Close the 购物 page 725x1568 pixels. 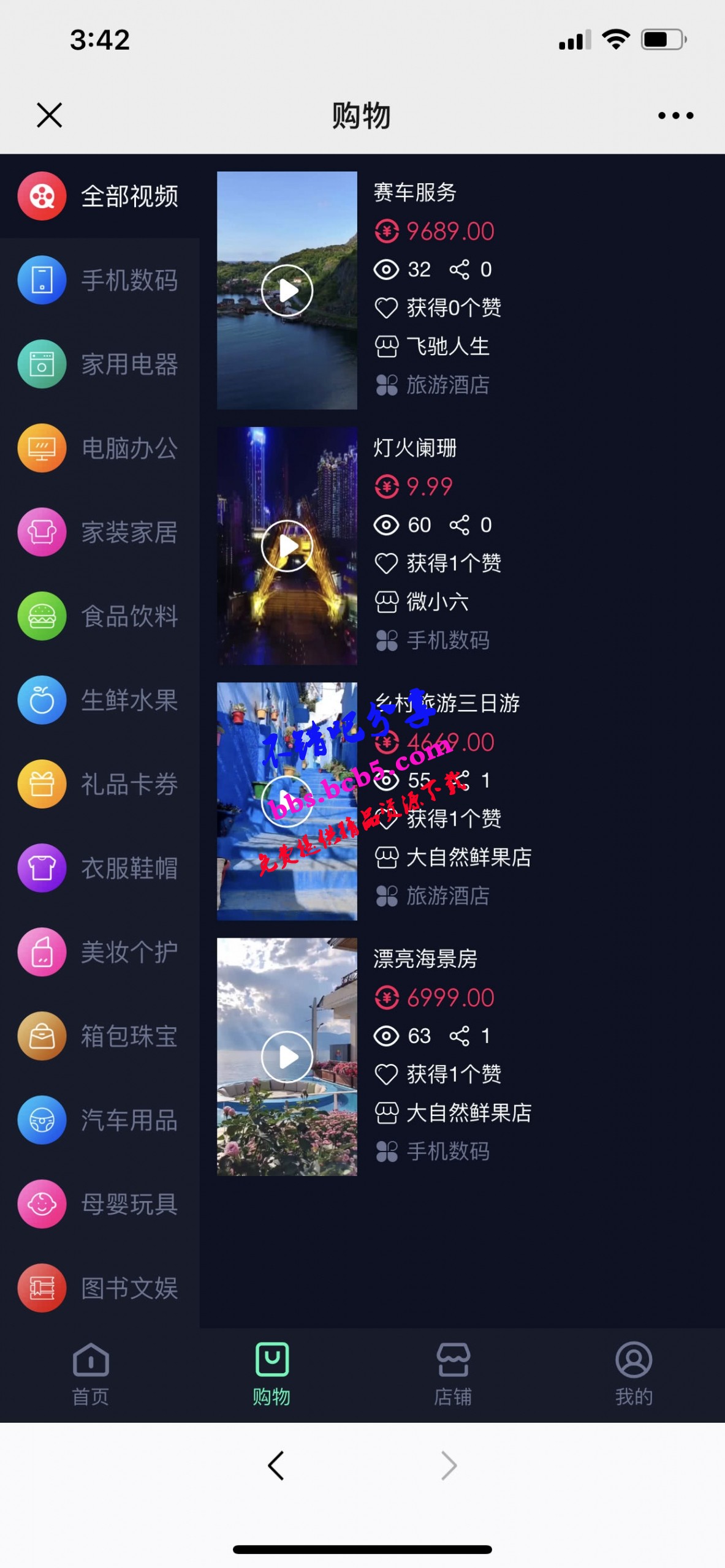click(50, 115)
